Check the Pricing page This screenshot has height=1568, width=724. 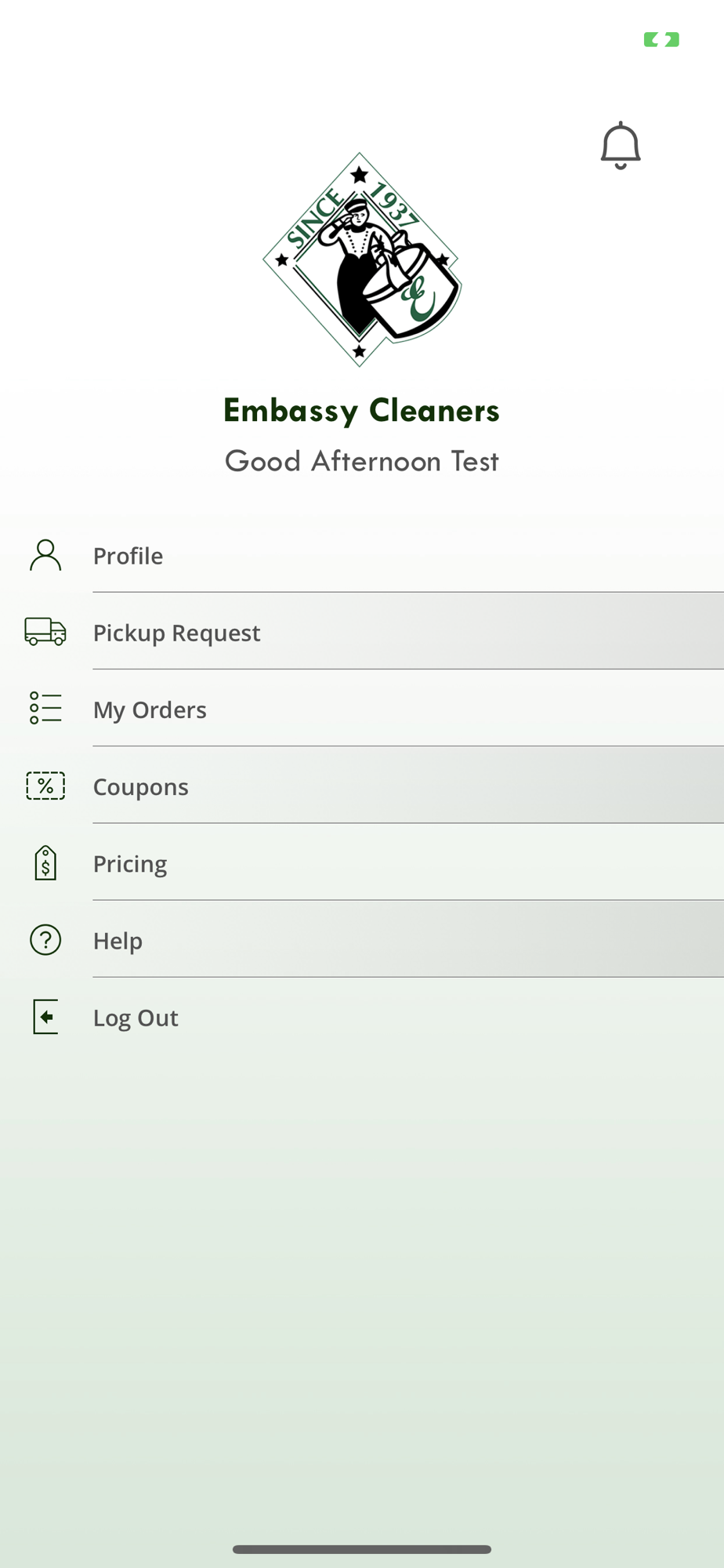tap(362, 862)
